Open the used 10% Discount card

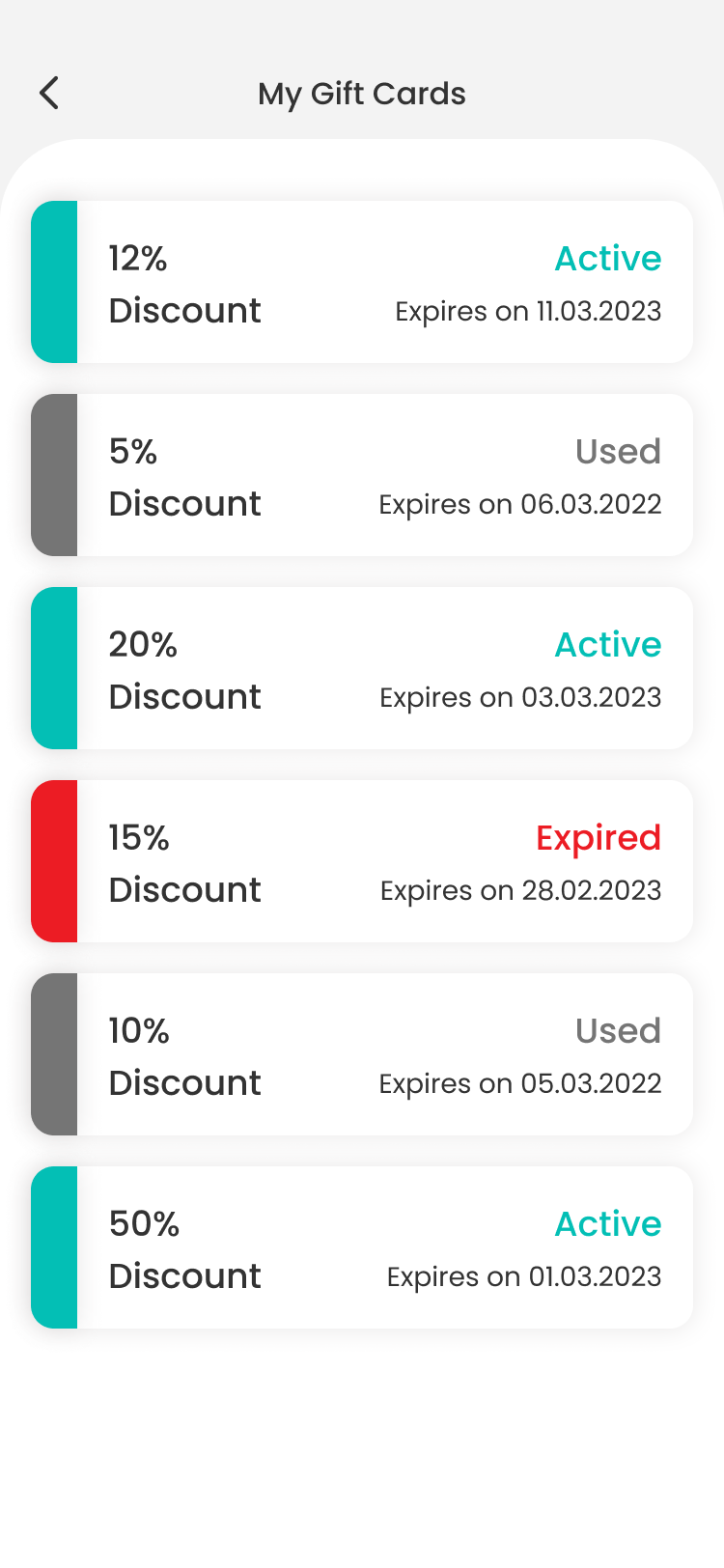pyautogui.click(x=362, y=1054)
